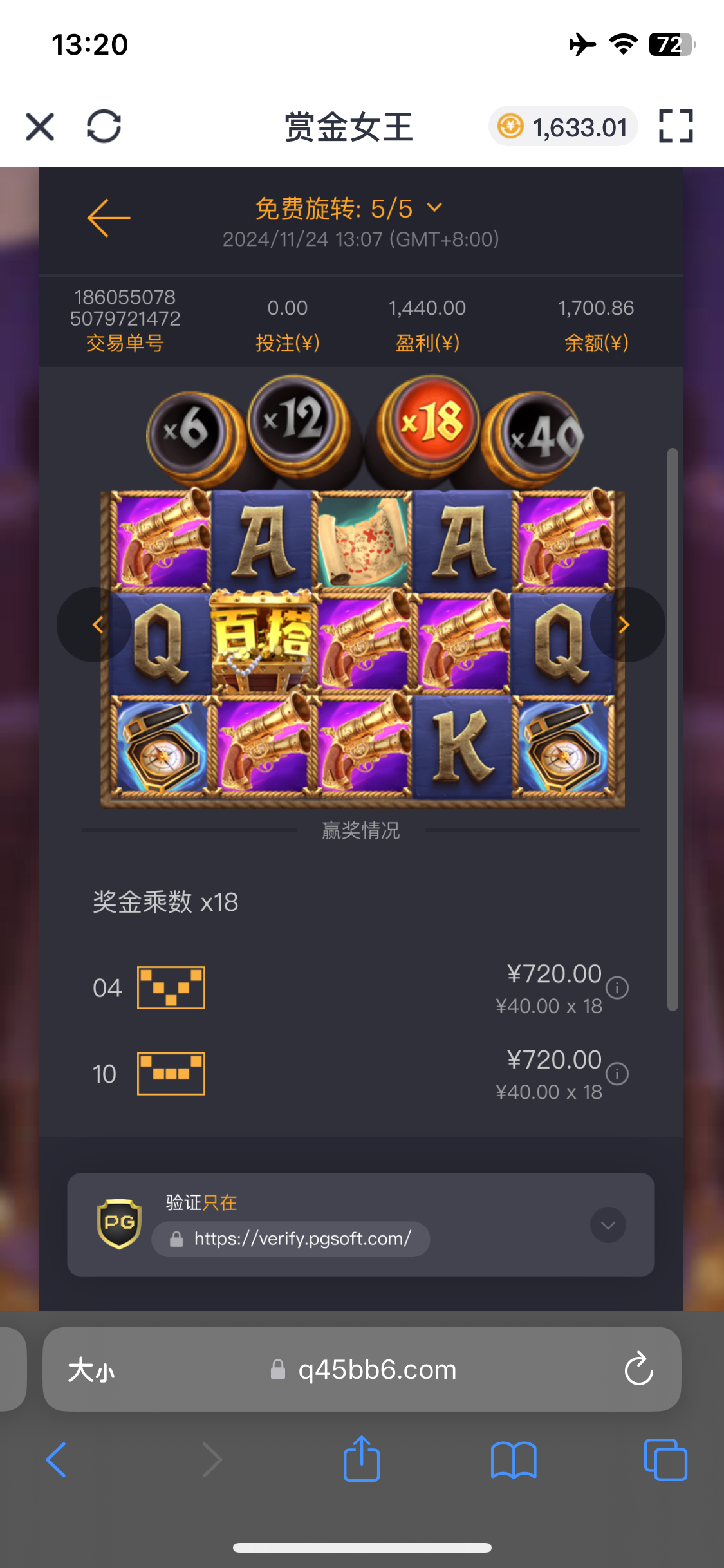This screenshot has width=724, height=1568.
Task: Refresh the game using reload icon
Action: pos(104,126)
